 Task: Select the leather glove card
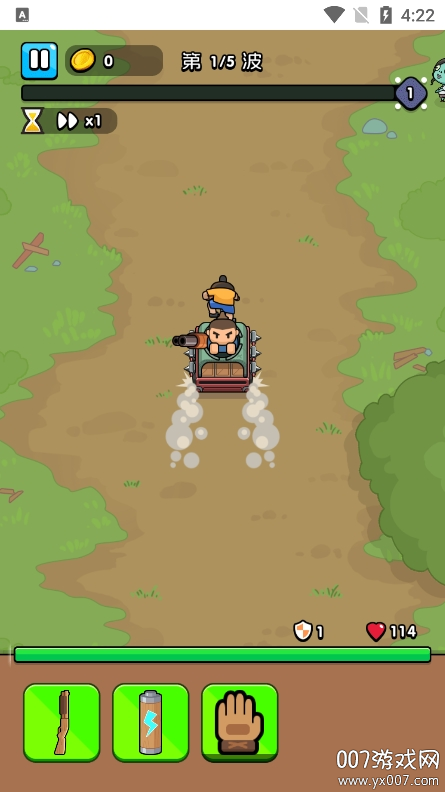coord(240,723)
